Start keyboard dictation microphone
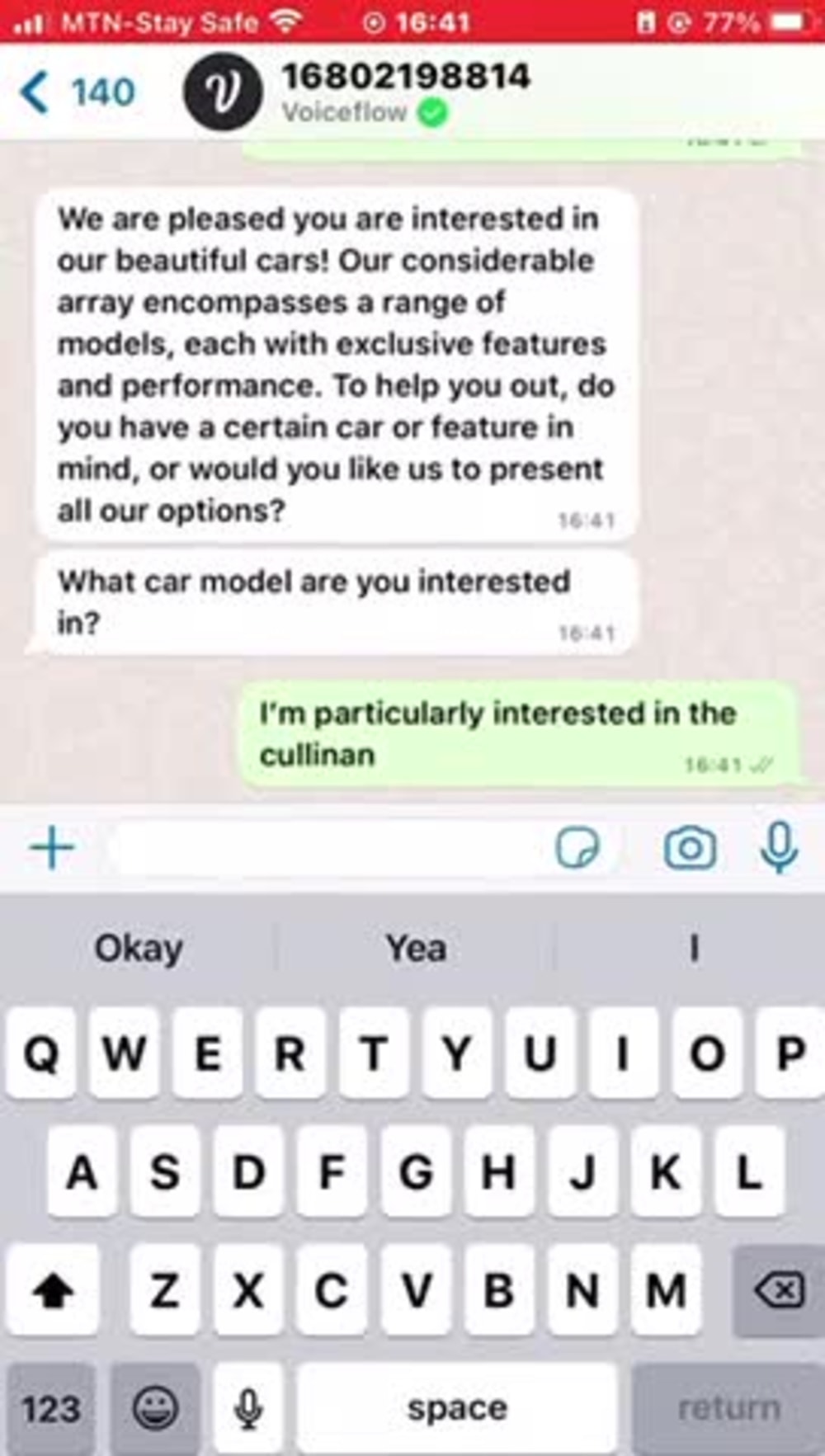The width and height of the screenshot is (825, 1456). (x=247, y=1408)
